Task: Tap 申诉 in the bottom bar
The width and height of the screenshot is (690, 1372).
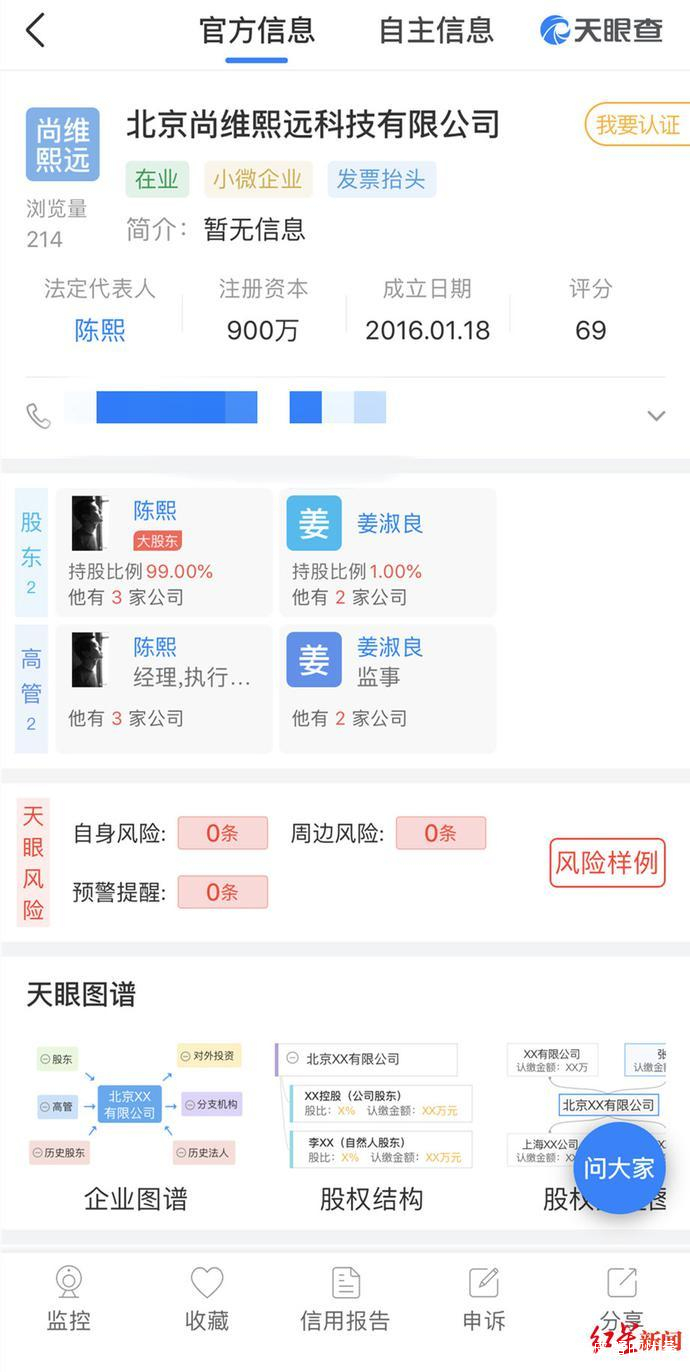Action: (483, 1299)
